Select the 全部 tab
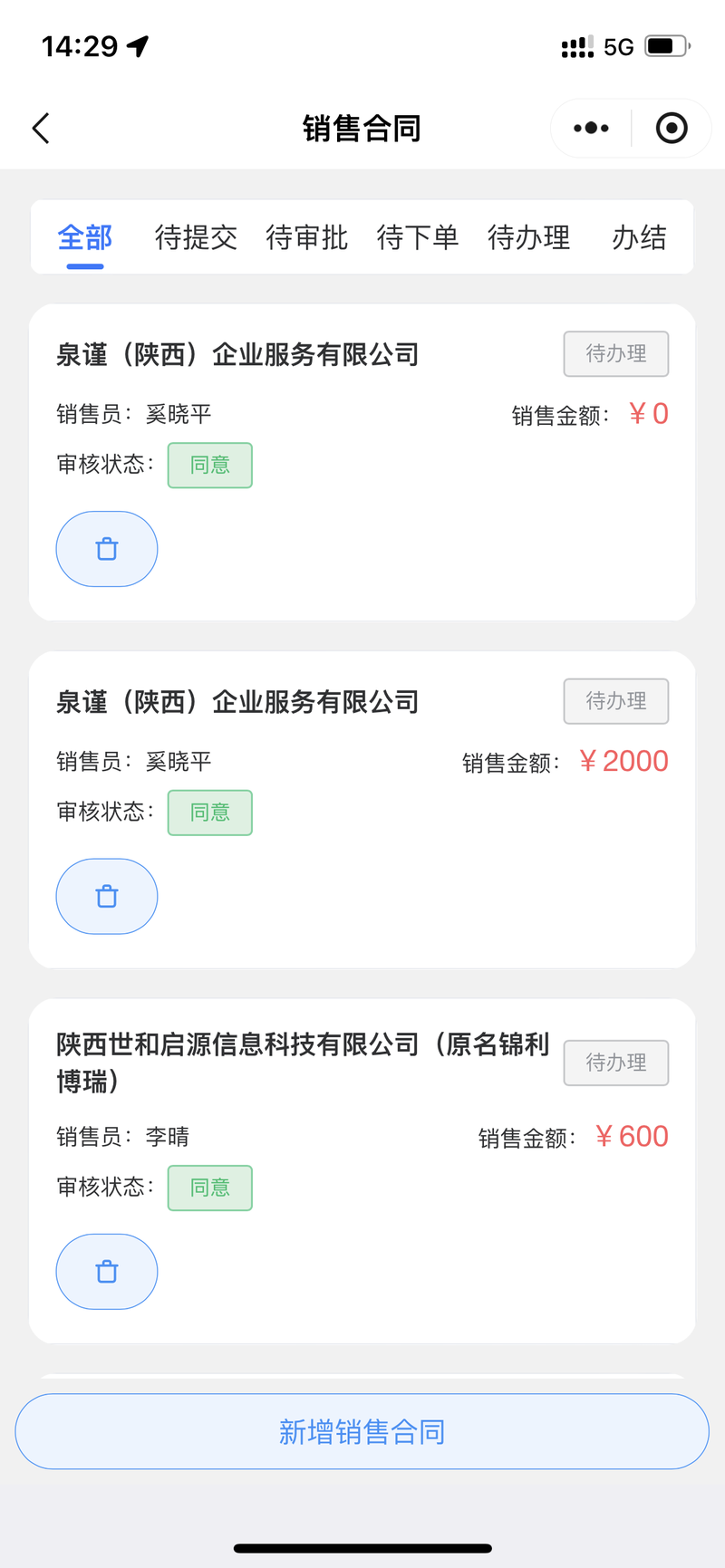The width and height of the screenshot is (725, 1568). coord(85,238)
